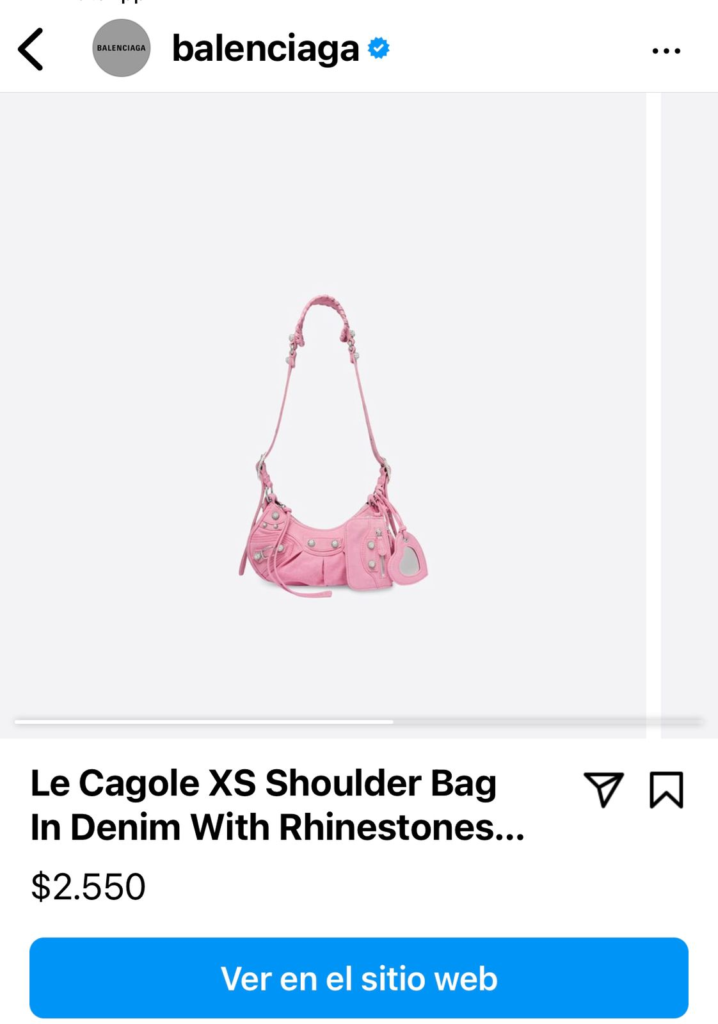Share this product via the send icon
Screen dimensions: 718x1024
[603, 790]
